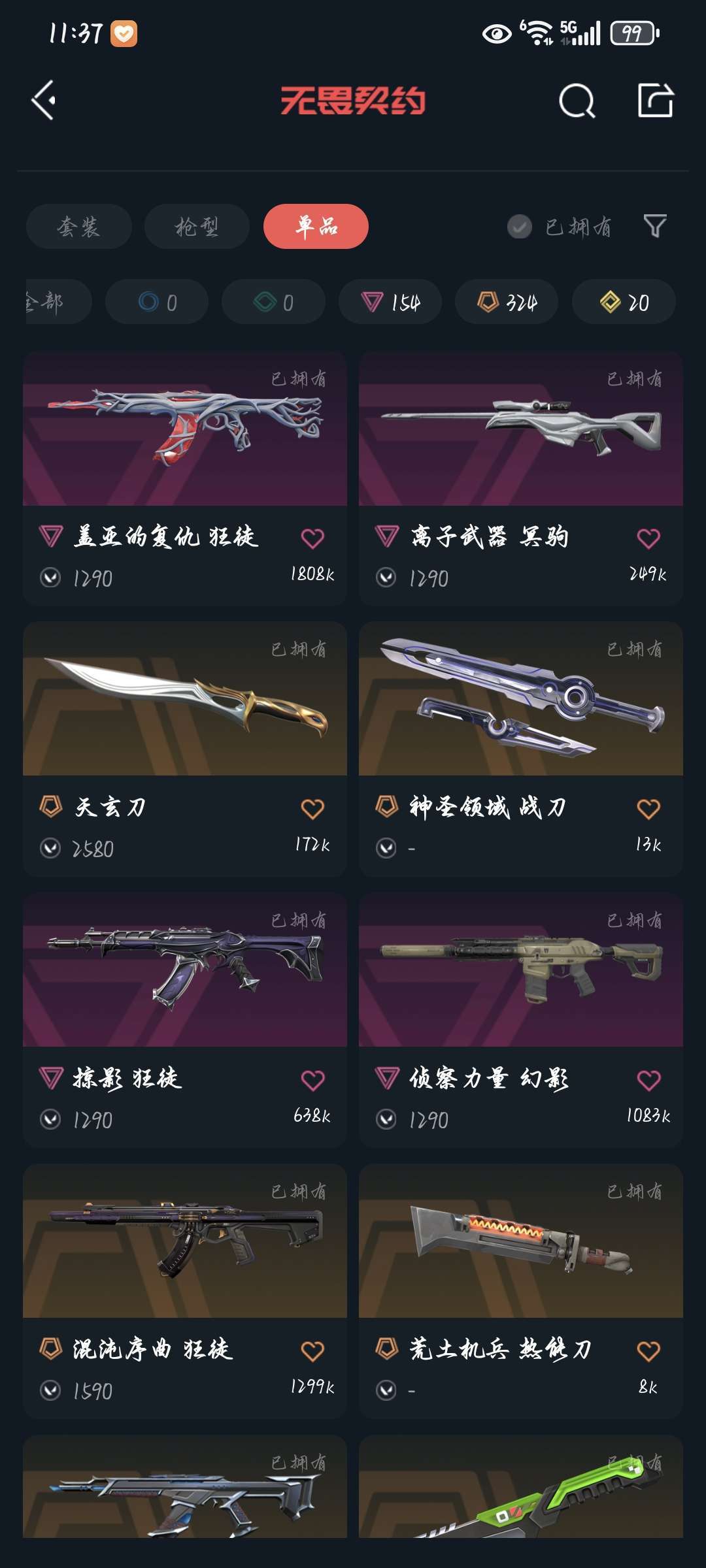Like the 离子武器 冥驹 skin
This screenshot has width=706, height=1568.
[648, 538]
